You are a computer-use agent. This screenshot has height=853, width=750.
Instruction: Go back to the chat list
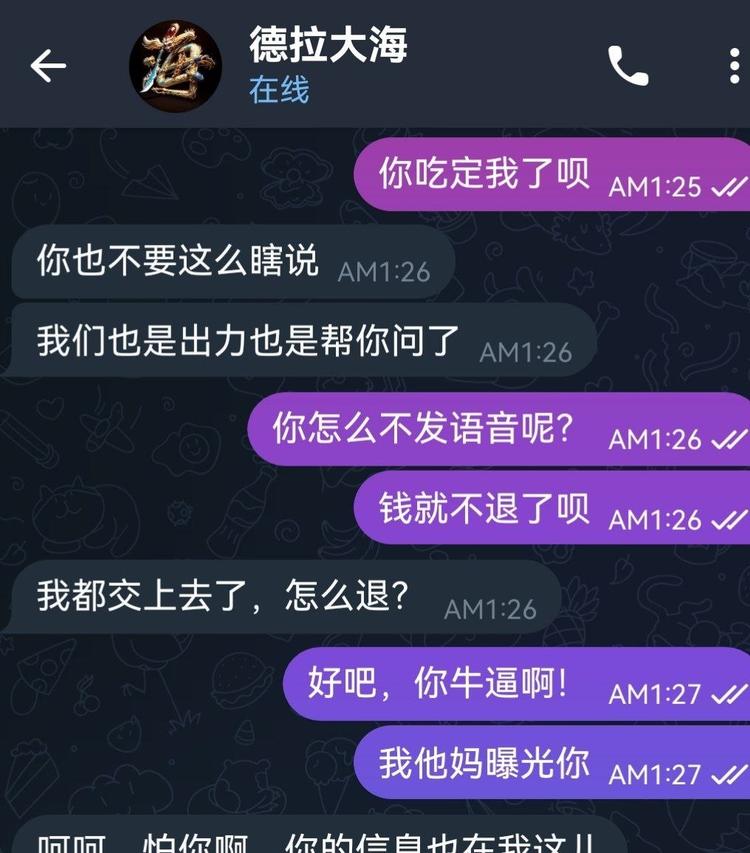tap(47, 66)
